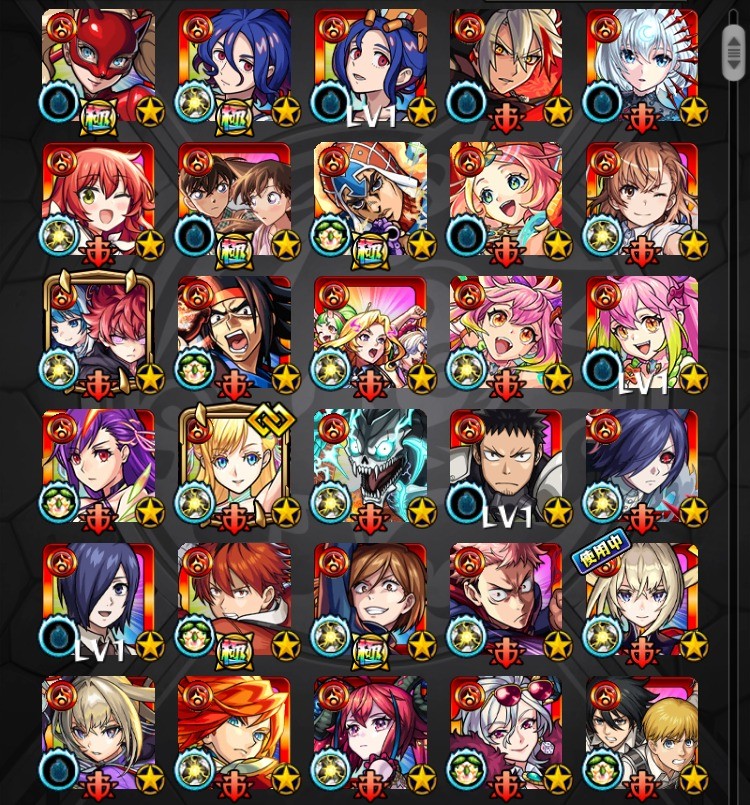Select the gold-framed blonde girl with chain icon

[x=234, y=466]
